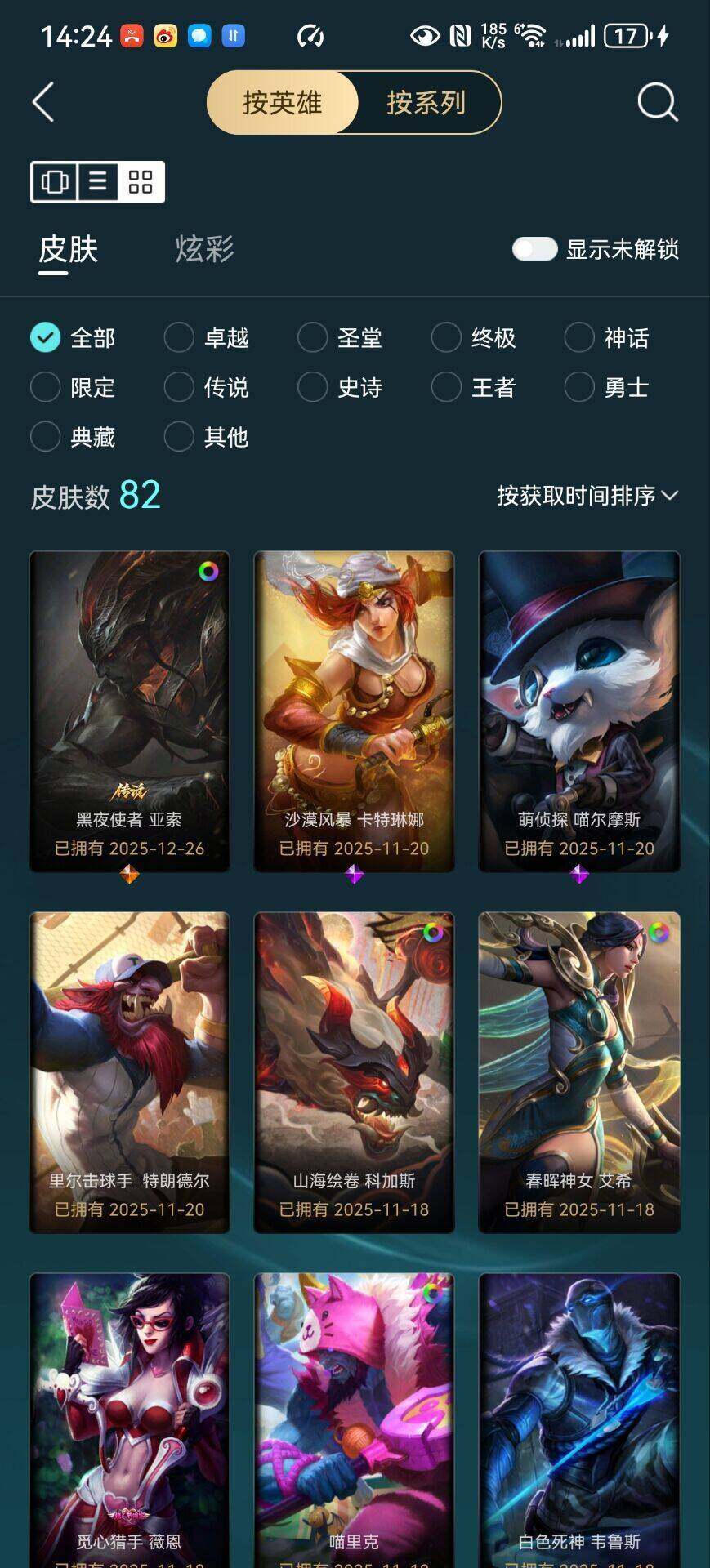The image size is (710, 1568).
Task: Switch to the list view layout
Action: 98,181
